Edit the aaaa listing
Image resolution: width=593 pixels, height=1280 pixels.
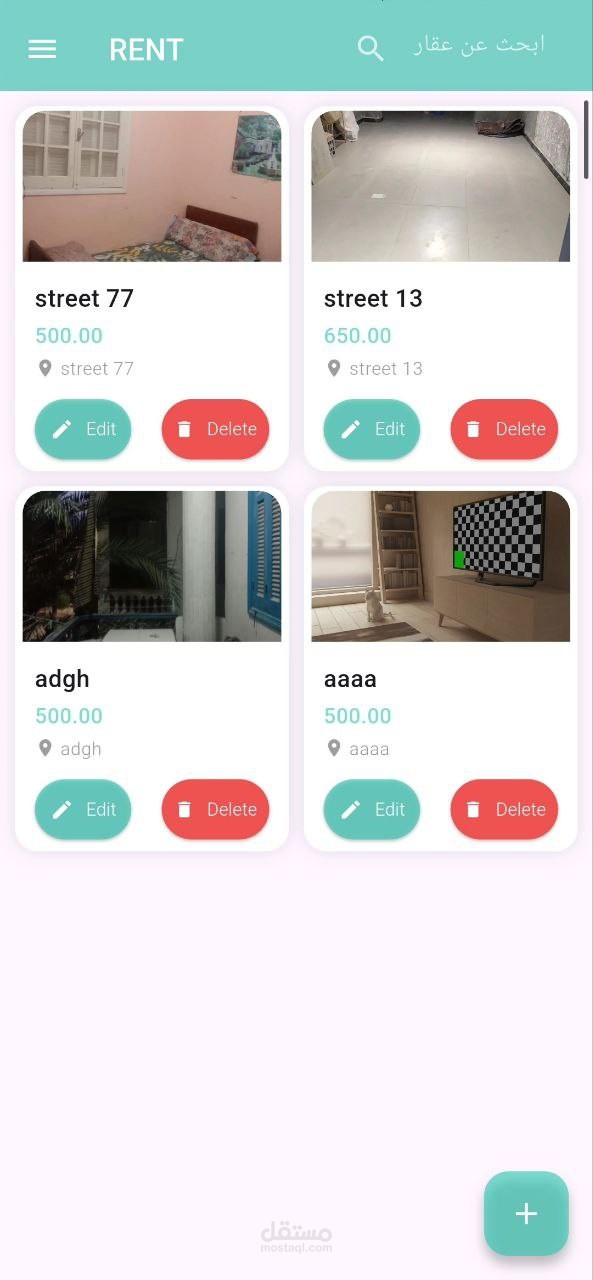click(x=372, y=809)
